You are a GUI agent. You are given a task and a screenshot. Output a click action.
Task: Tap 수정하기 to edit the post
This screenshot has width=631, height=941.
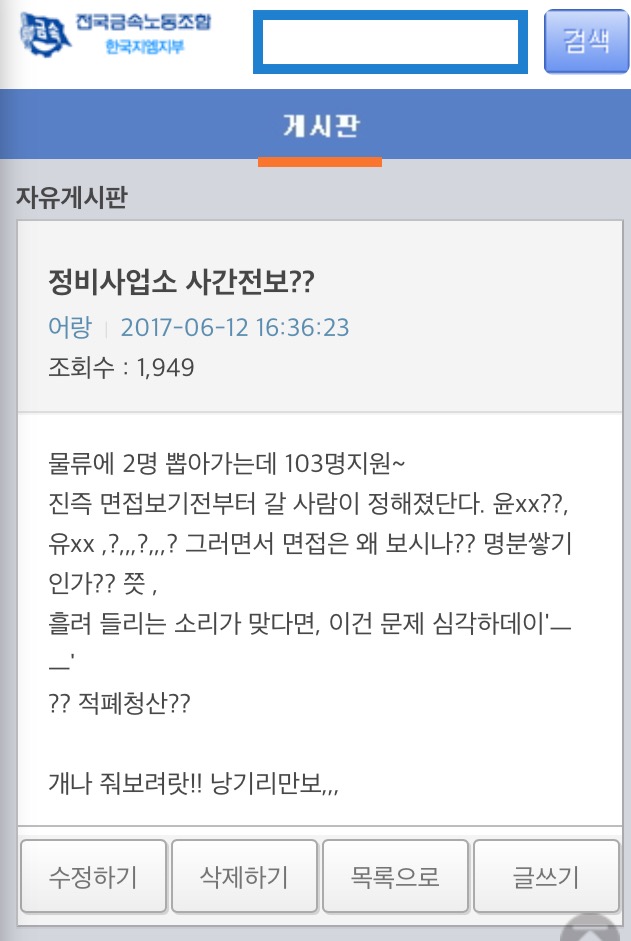(93, 878)
